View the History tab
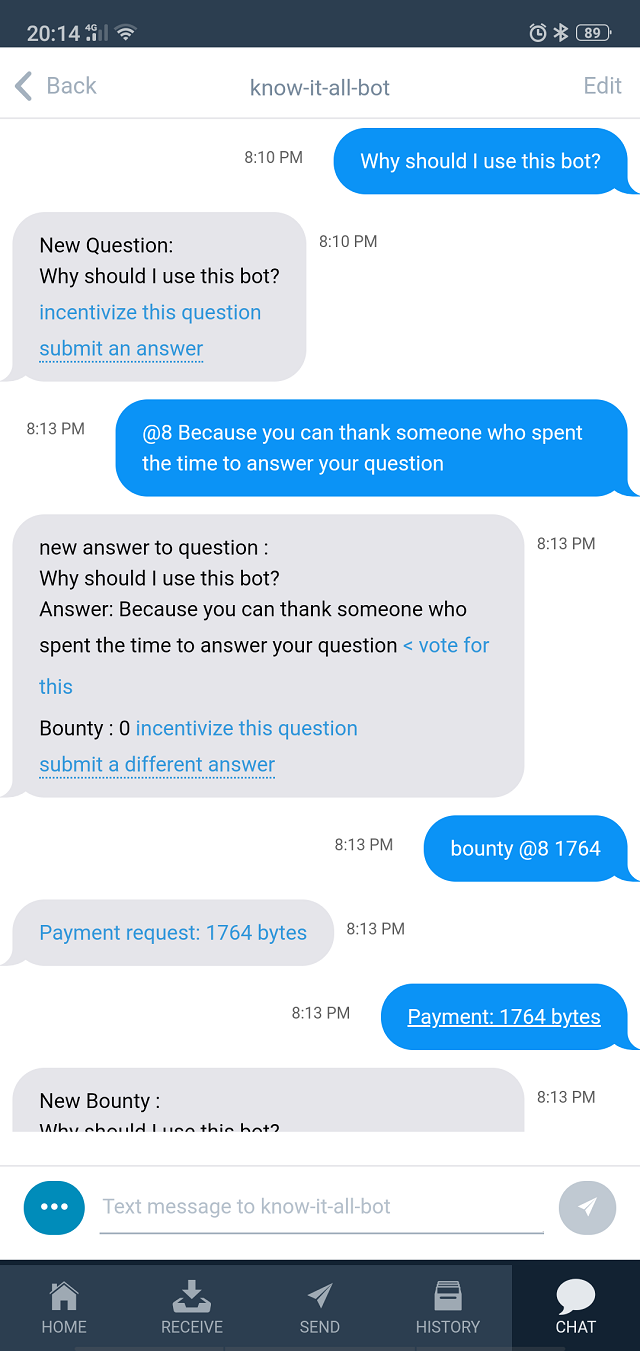 [x=448, y=1308]
